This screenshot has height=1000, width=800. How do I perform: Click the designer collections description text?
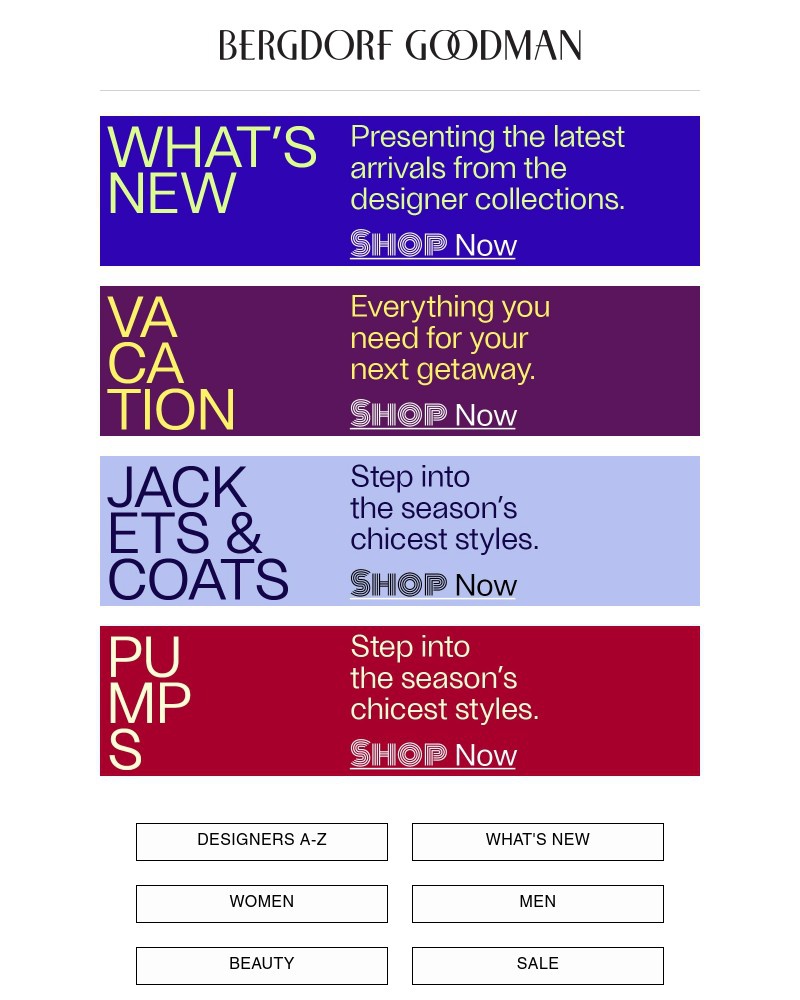(x=487, y=168)
